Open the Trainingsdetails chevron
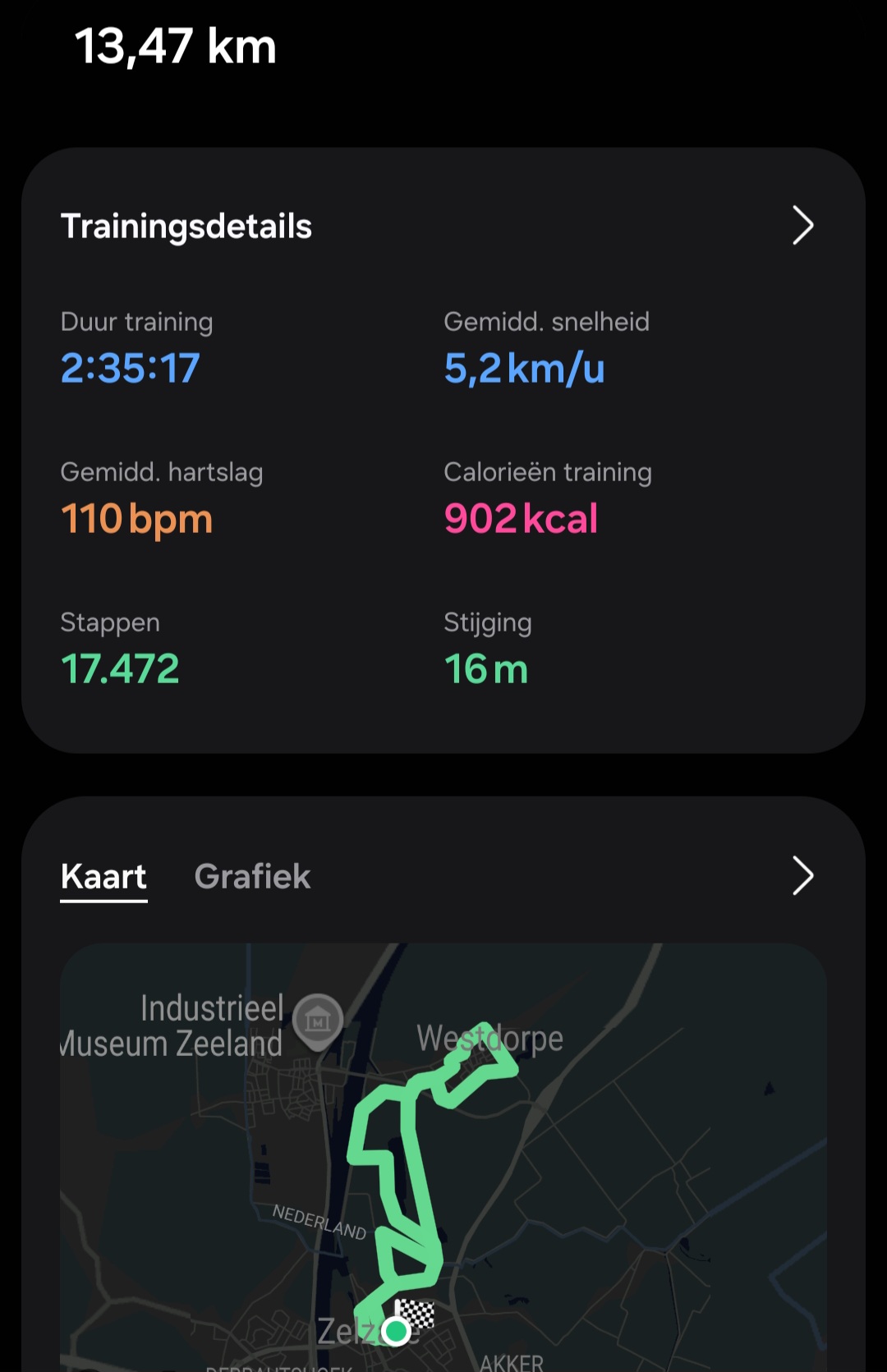The height and width of the screenshot is (1372, 887). coord(802,226)
